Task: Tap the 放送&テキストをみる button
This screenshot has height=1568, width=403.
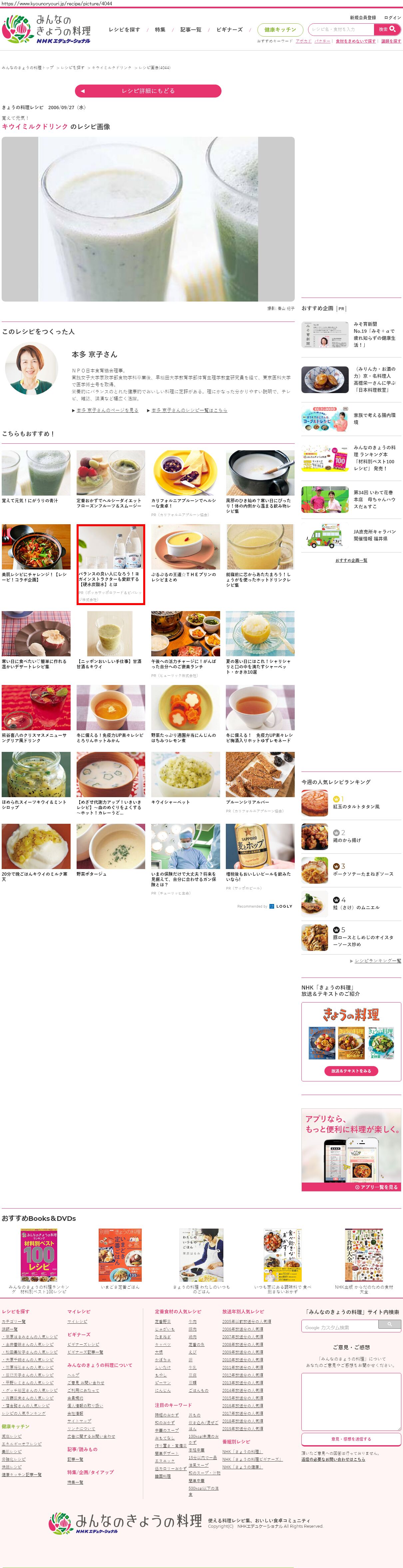Action: click(x=351, y=1071)
